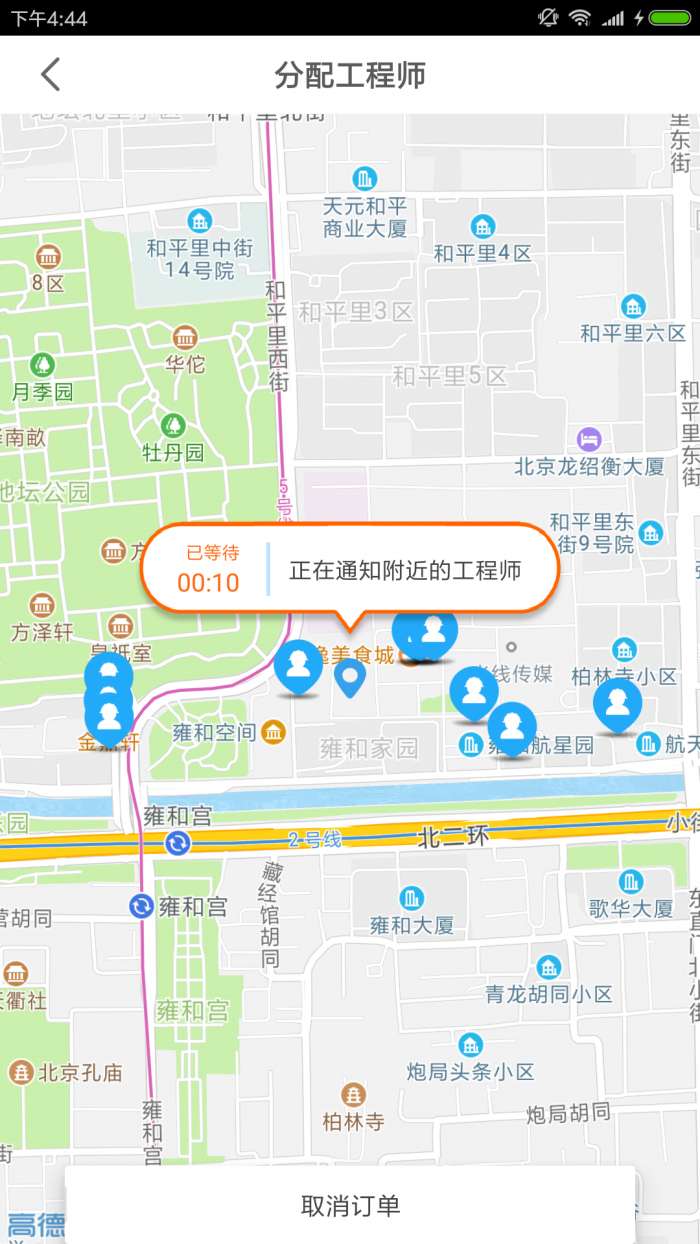Screen dimensions: 700x1244
Task: Tap the 取消订单 button
Action: click(350, 1206)
